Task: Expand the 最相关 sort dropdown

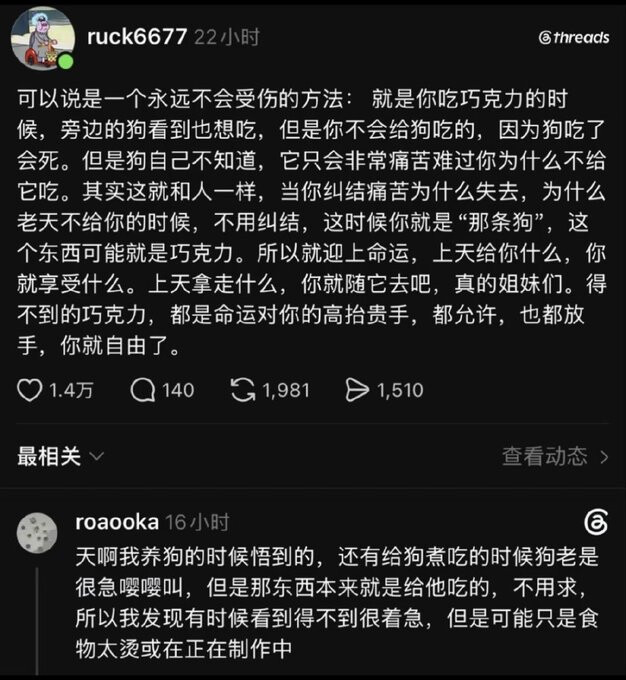Action: point(61,457)
